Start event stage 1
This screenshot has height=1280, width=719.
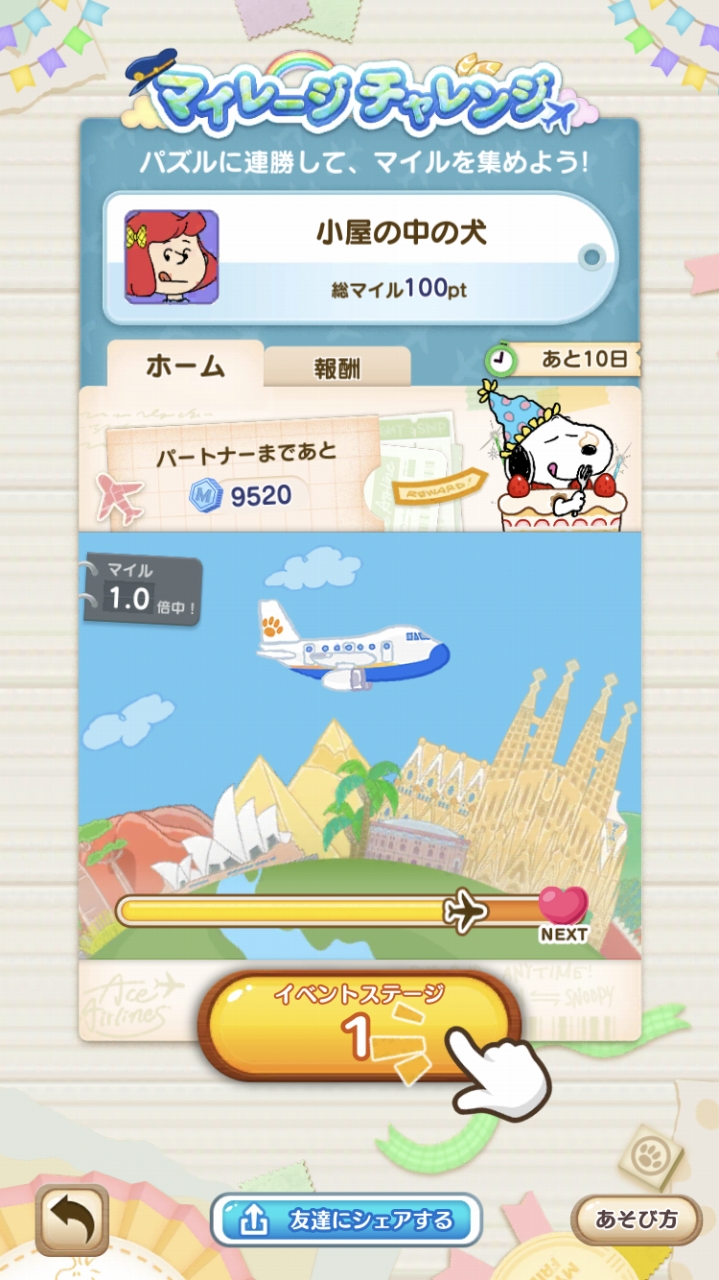(x=360, y=1026)
